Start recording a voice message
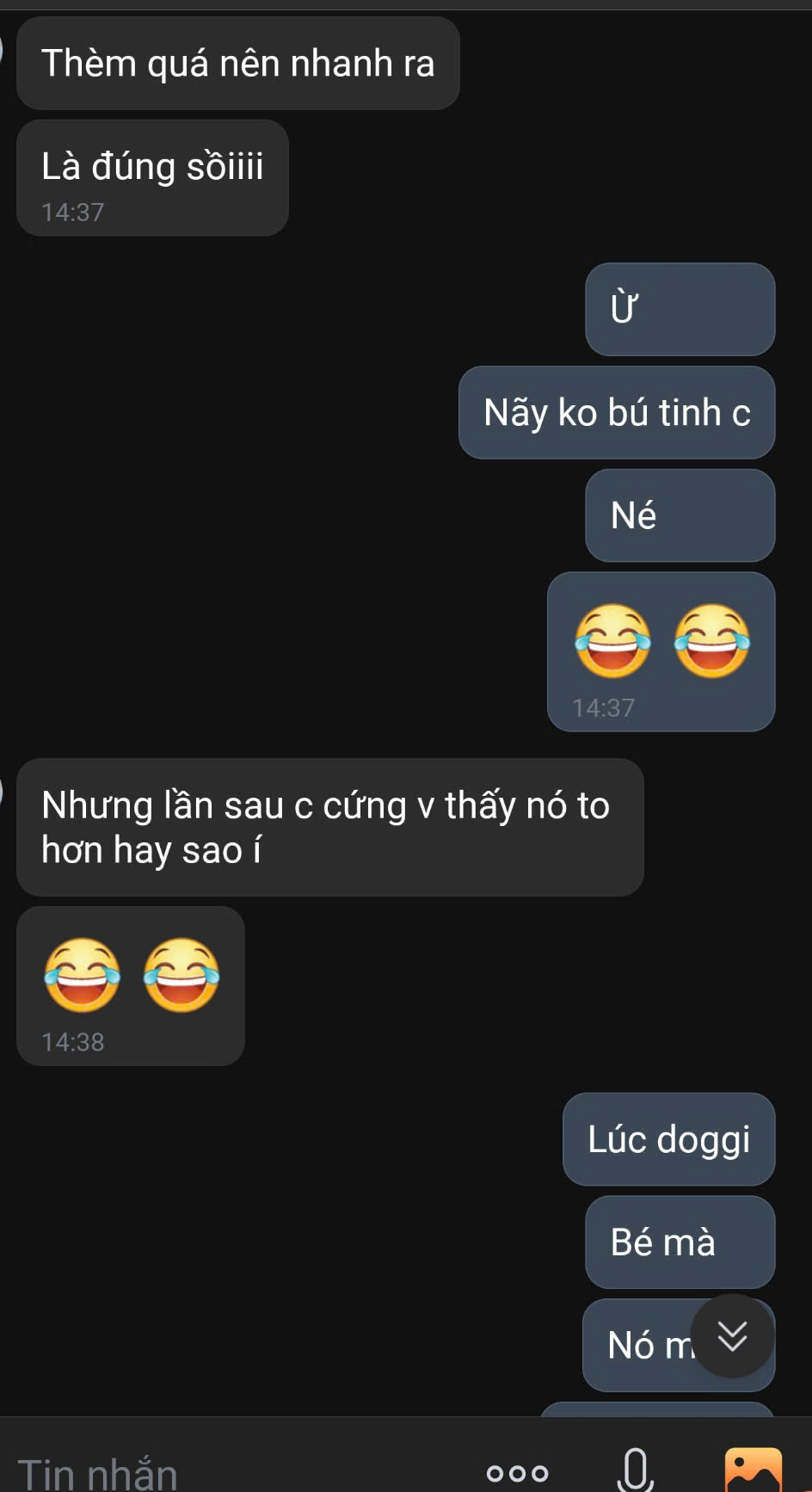This screenshot has height=1492, width=812. pos(635,1470)
